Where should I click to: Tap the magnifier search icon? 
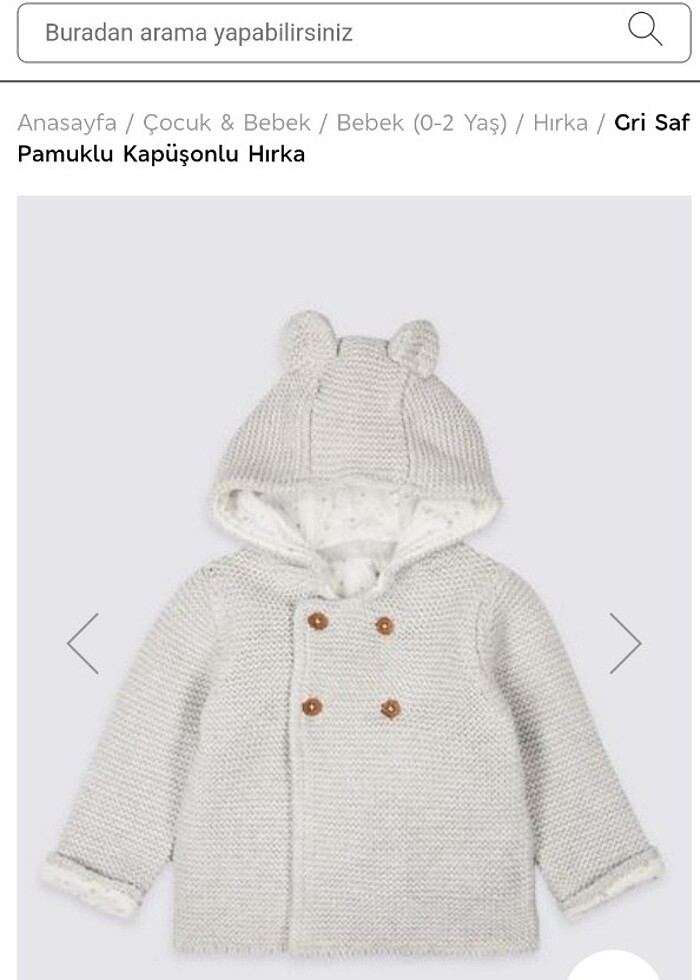pos(645,30)
